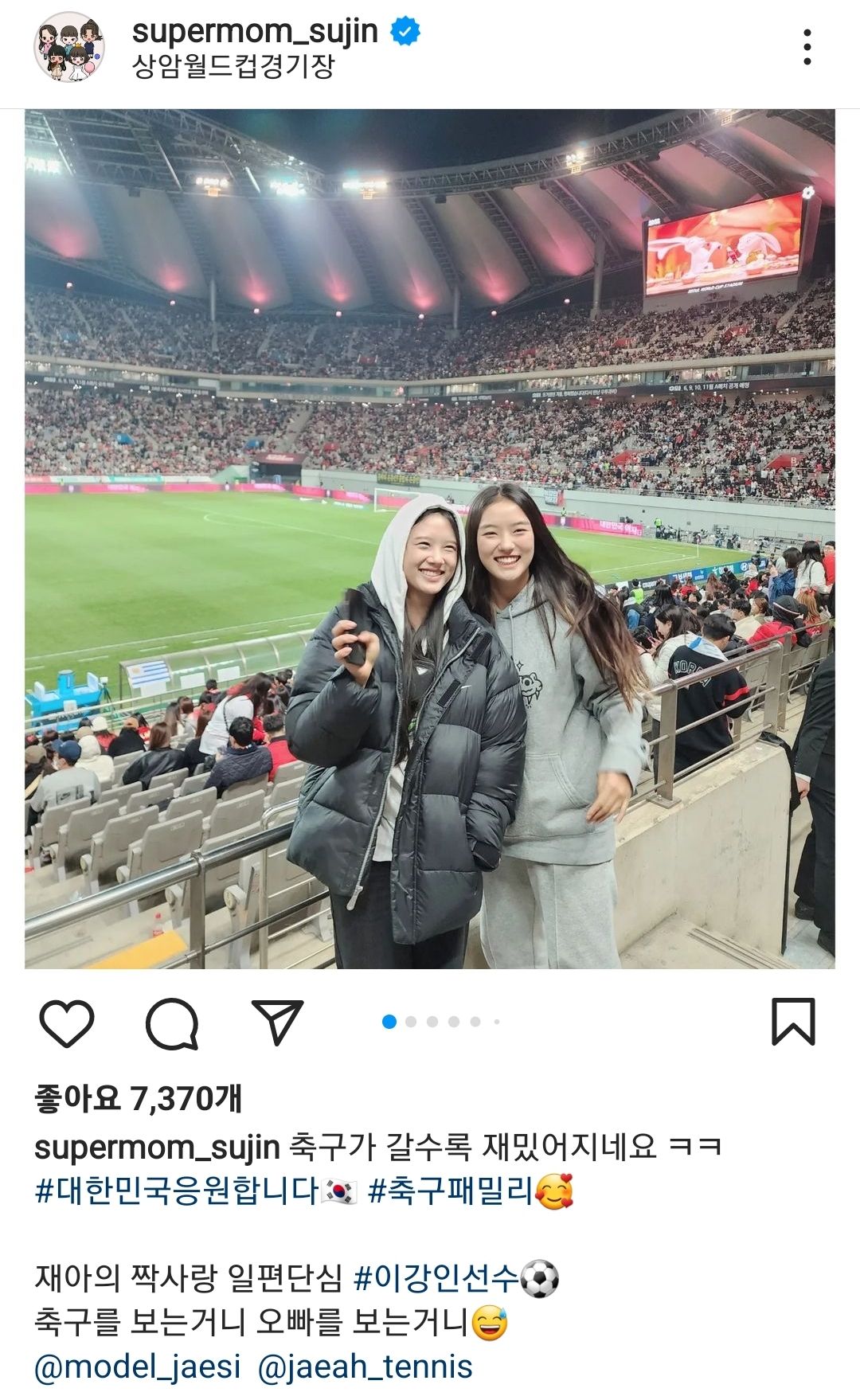Screen dimensions: 860x1400
Task: Open supermom_sujin username in the caption
Action: click(157, 1148)
